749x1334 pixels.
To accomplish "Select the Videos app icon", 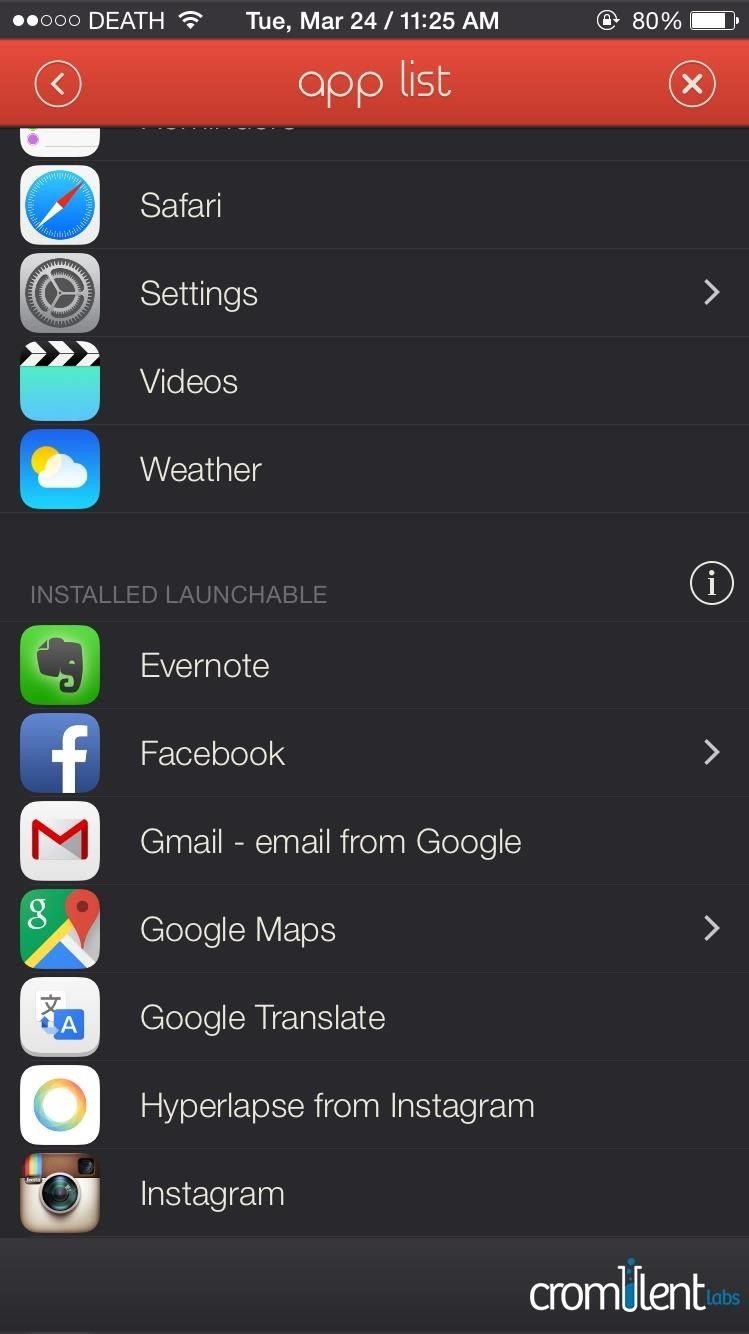I will [58, 381].
